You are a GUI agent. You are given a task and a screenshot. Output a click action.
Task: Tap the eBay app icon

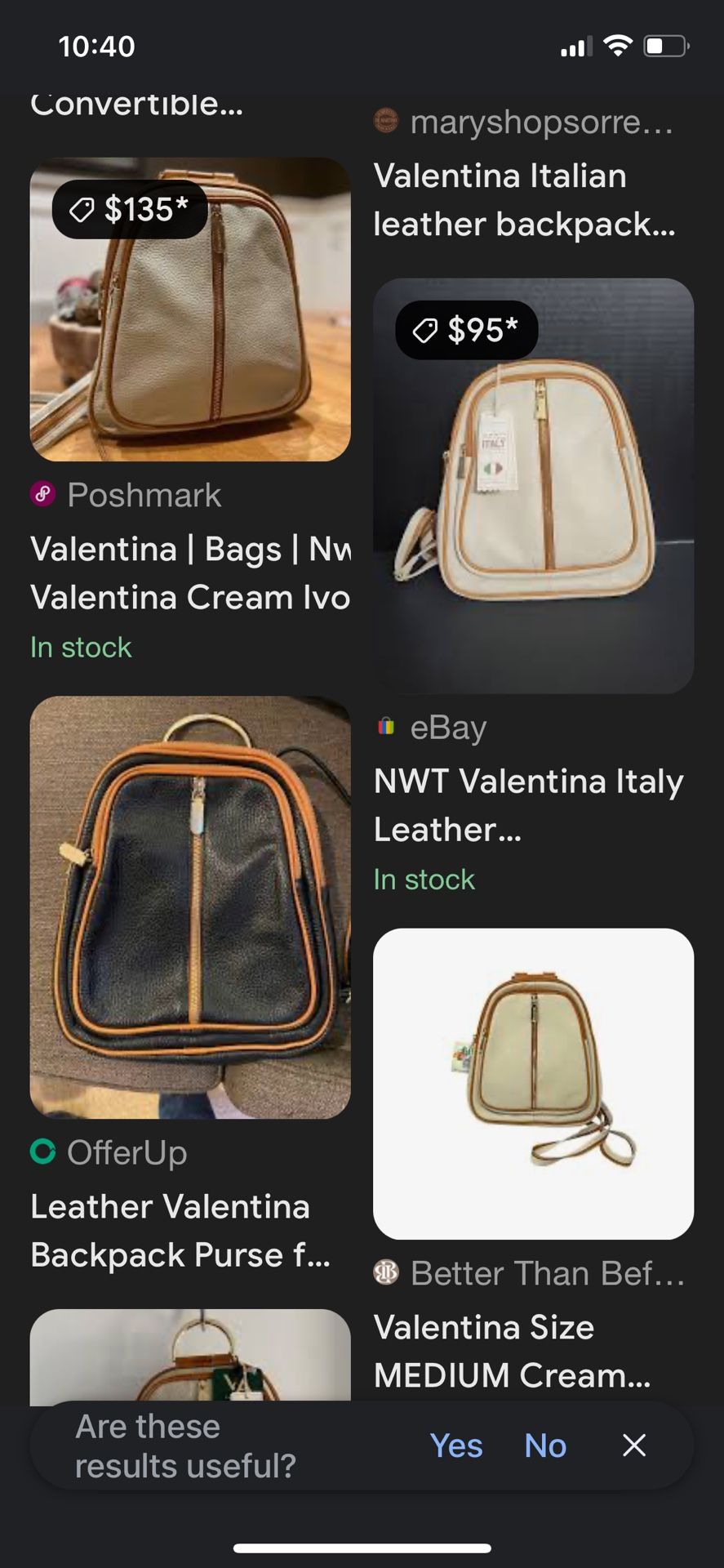point(386,726)
